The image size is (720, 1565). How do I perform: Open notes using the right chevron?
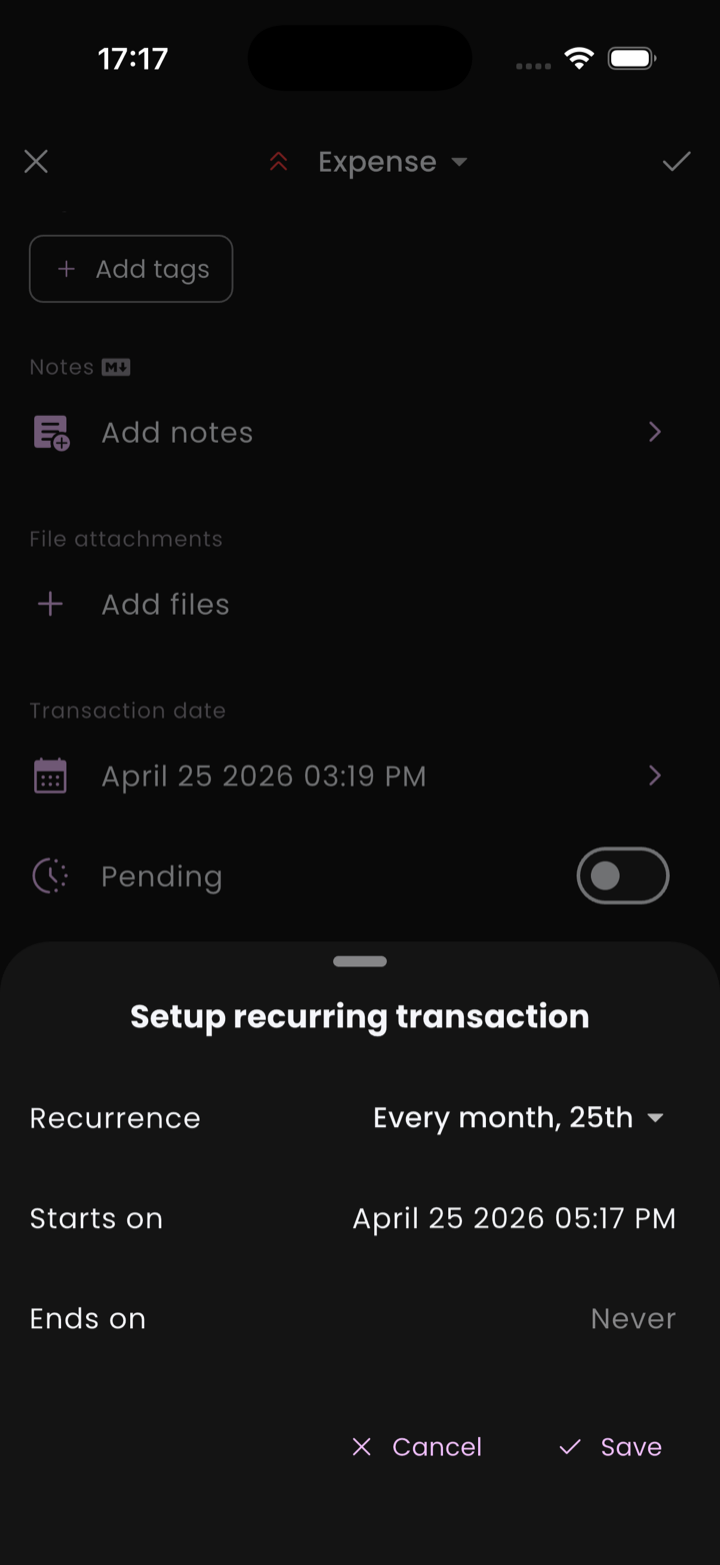click(655, 431)
